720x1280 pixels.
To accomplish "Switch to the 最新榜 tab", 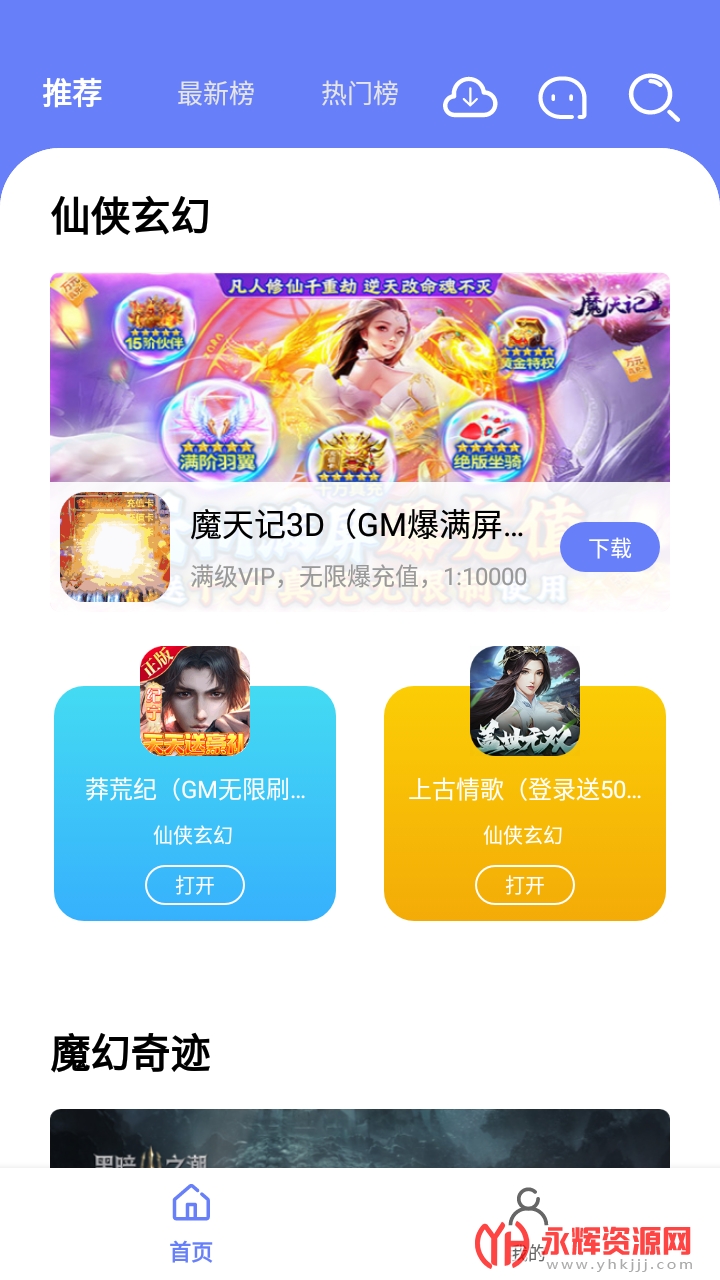I will pyautogui.click(x=215, y=94).
